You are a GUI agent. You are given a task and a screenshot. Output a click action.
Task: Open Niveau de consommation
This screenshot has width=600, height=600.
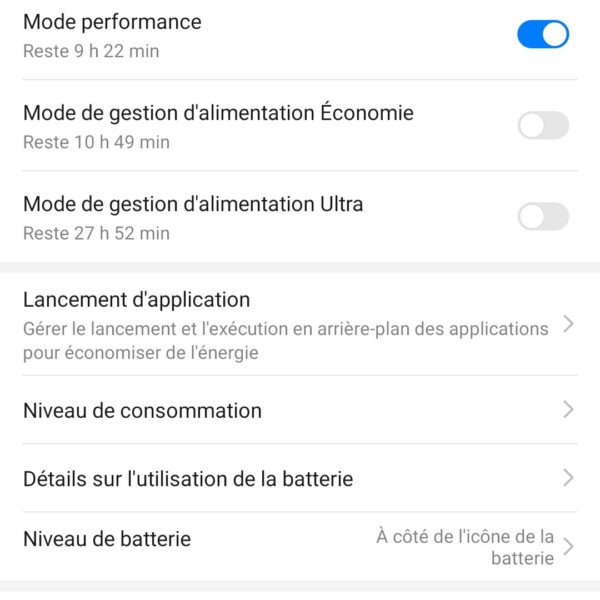tap(290, 410)
